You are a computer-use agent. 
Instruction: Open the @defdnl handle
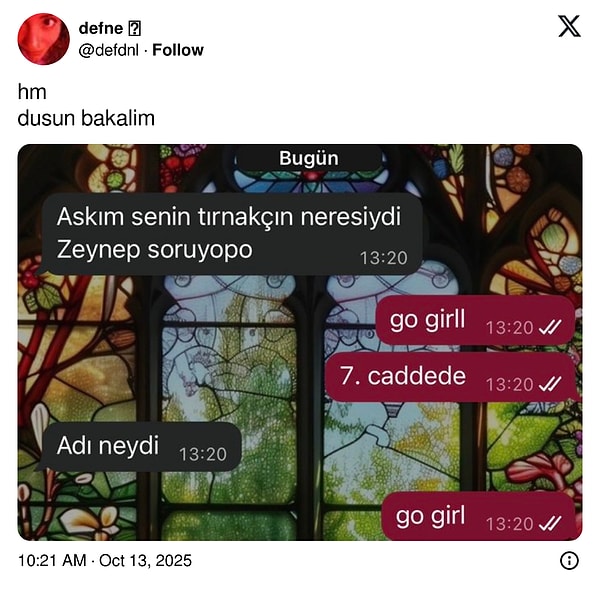pyautogui.click(x=110, y=50)
